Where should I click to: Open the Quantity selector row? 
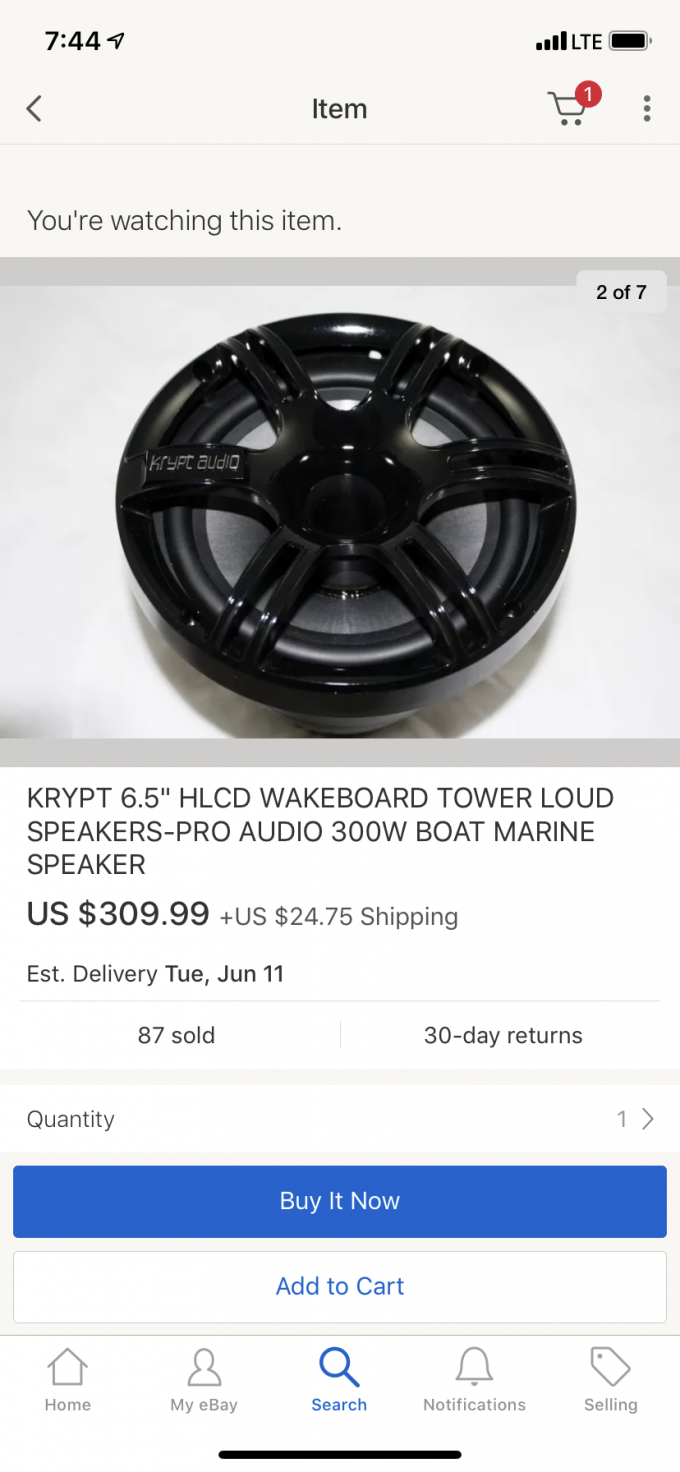[340, 1119]
